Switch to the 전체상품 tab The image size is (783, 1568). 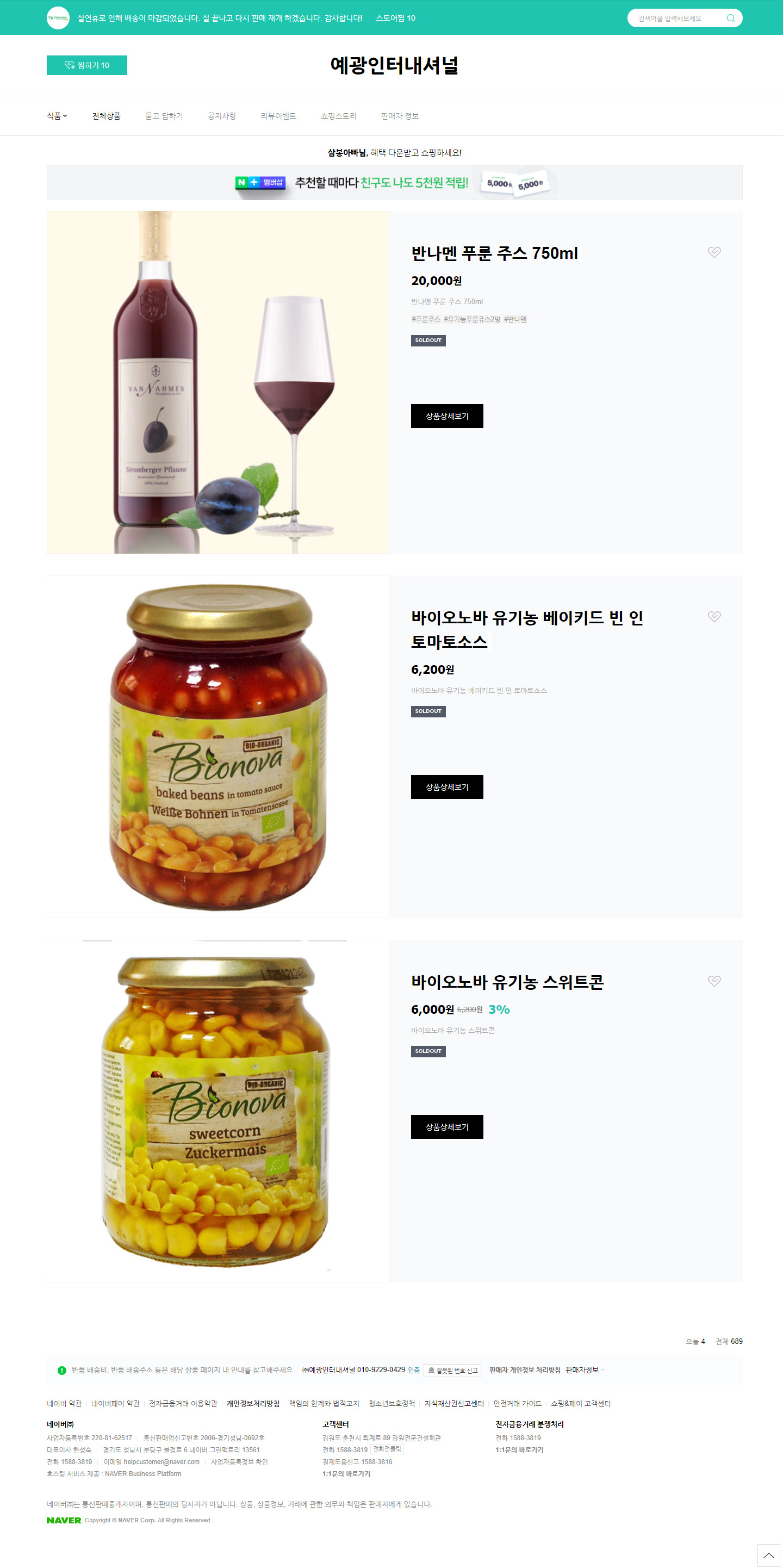pos(107,116)
